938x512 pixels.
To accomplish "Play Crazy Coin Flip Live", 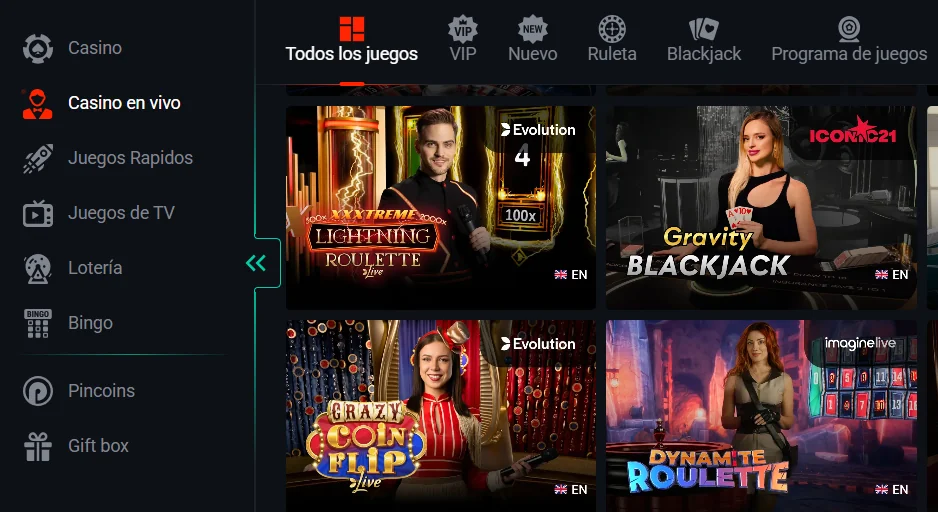I will (440, 415).
